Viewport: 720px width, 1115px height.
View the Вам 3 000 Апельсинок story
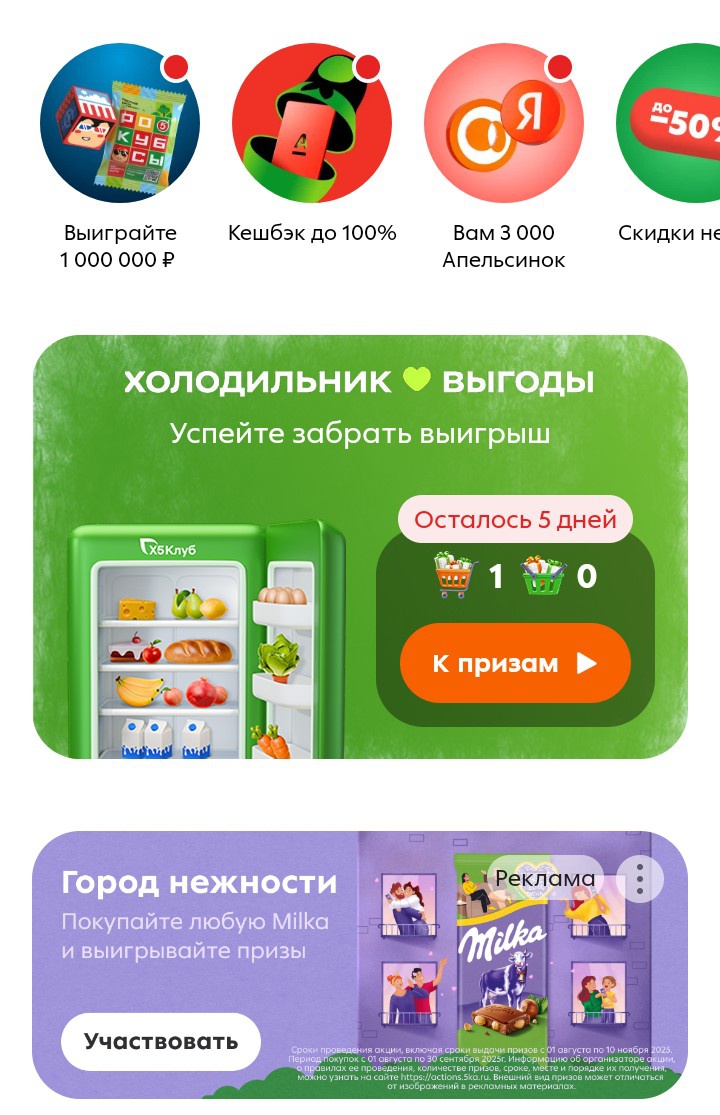click(503, 123)
